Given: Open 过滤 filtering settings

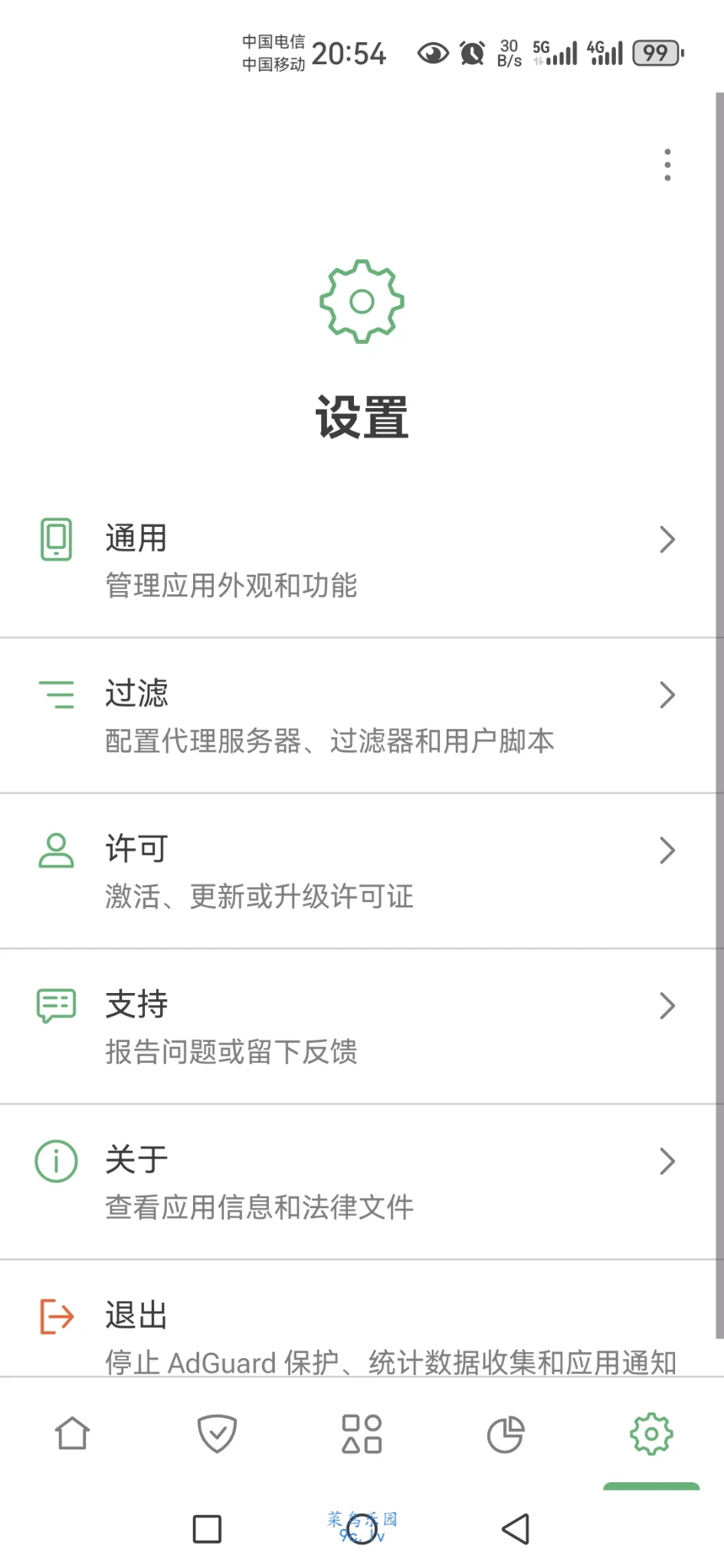Looking at the screenshot, I should click(358, 716).
